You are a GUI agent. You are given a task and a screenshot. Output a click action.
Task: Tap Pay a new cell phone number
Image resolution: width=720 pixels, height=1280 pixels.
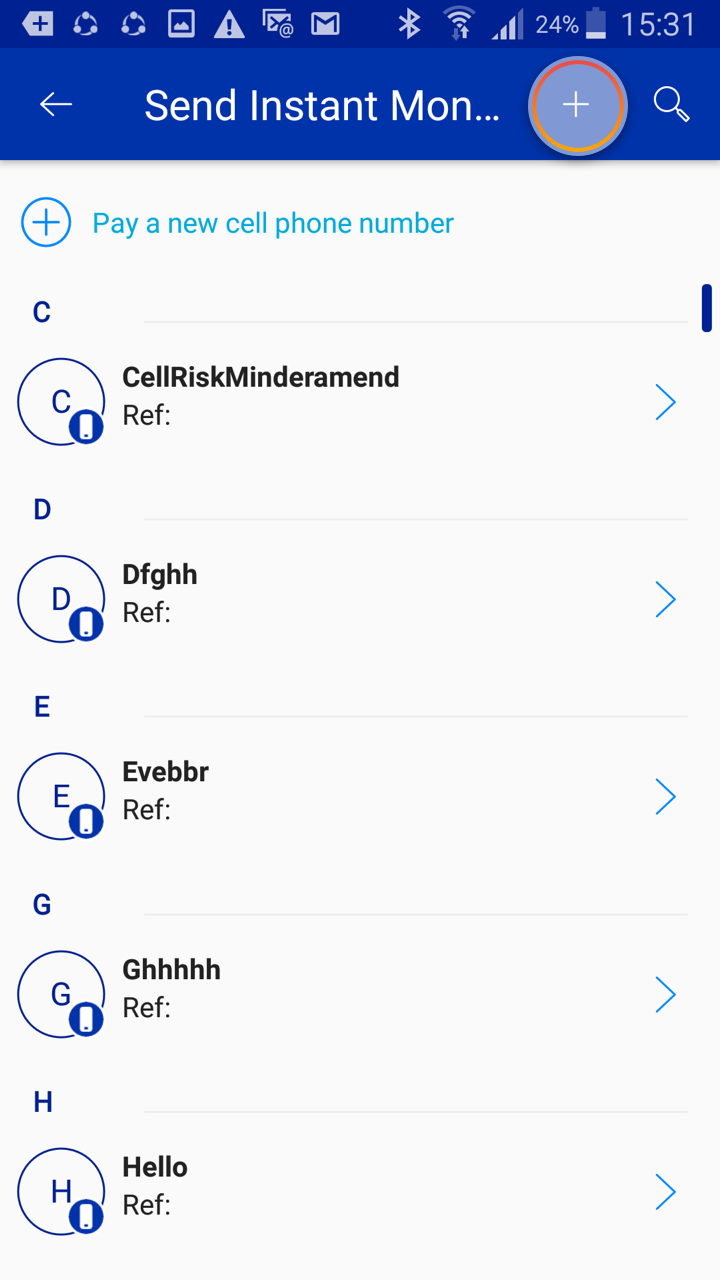click(271, 223)
